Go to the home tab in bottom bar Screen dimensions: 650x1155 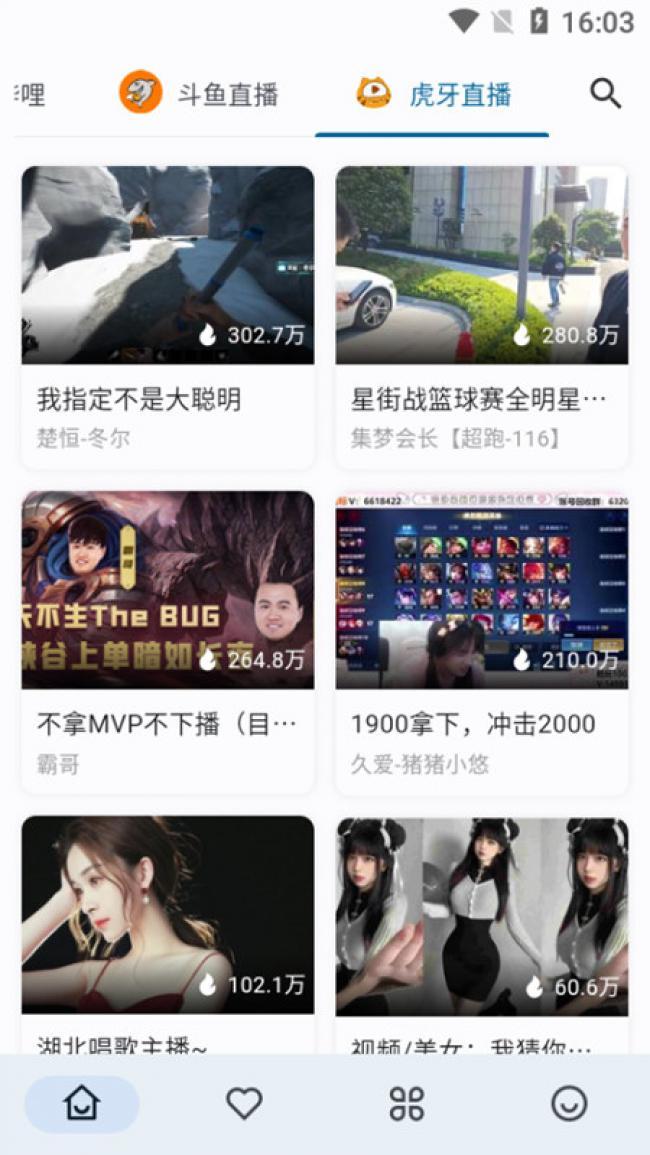[82, 1103]
